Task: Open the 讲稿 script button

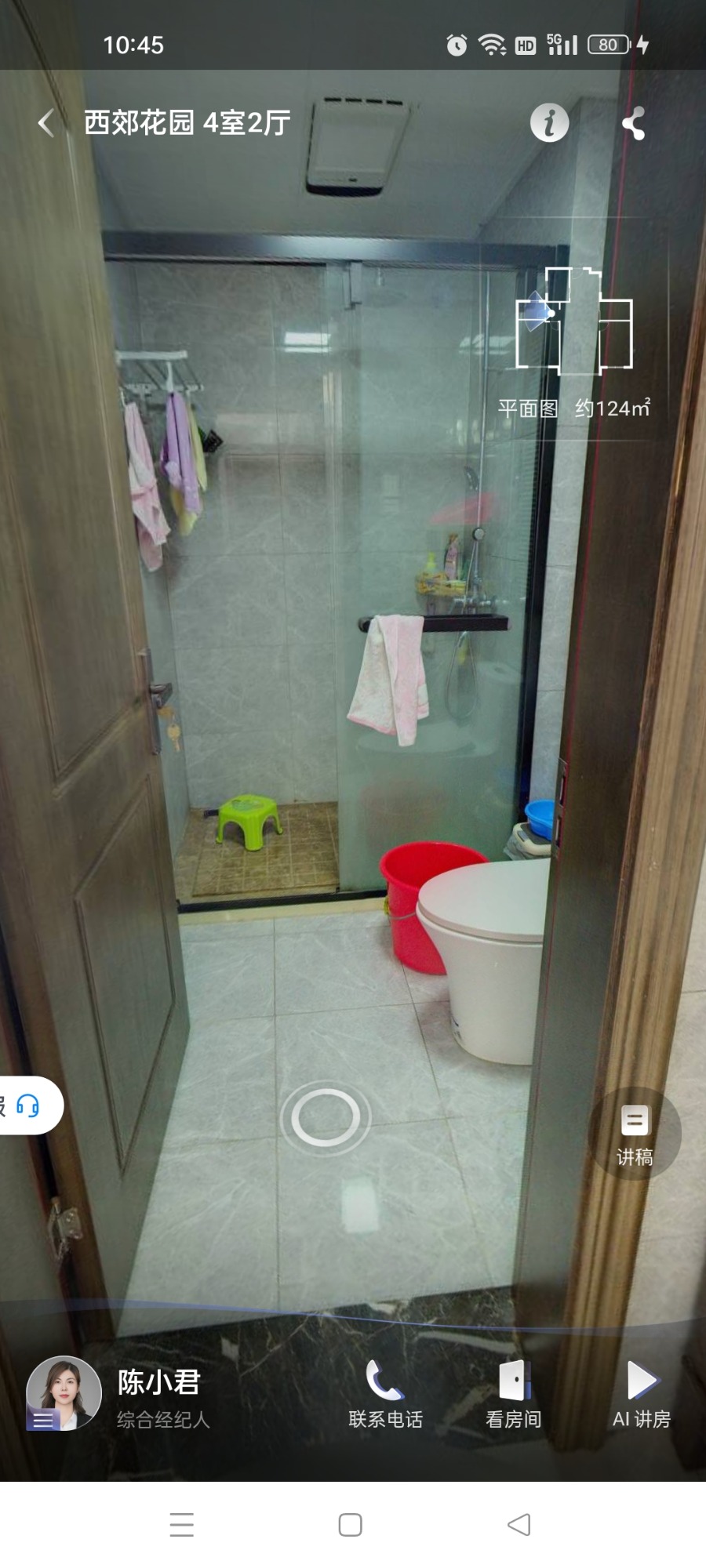Action: [x=635, y=1134]
